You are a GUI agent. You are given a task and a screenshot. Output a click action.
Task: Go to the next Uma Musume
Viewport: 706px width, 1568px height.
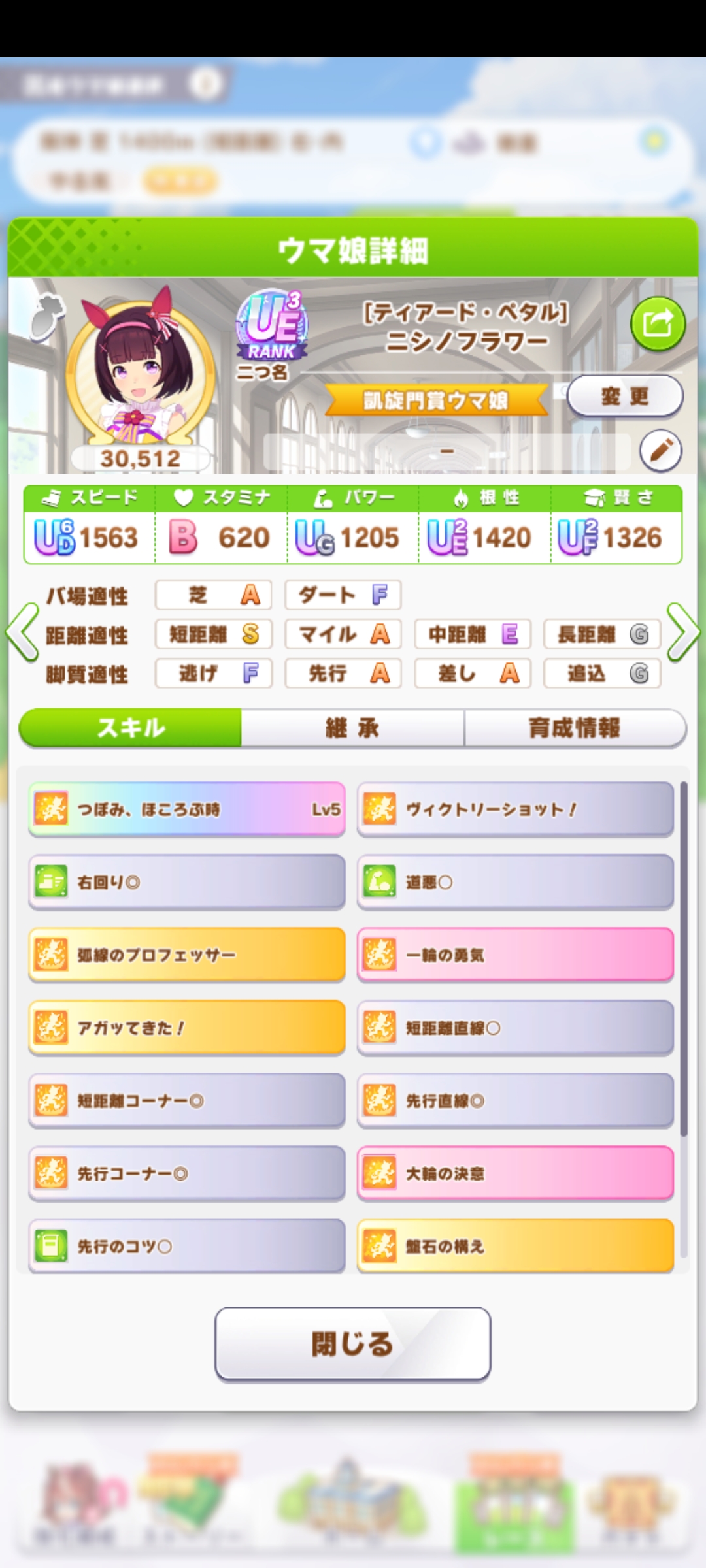(x=683, y=632)
